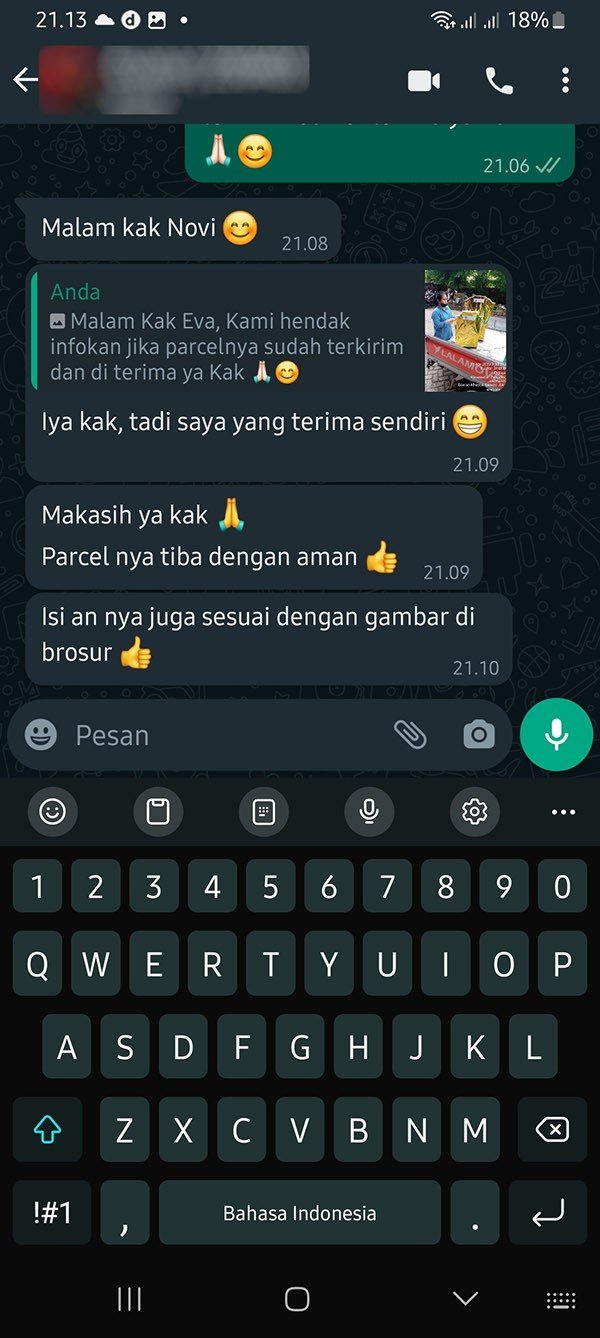The width and height of the screenshot is (600, 1338).
Task: Open keyboard settings gear
Action: 474,812
